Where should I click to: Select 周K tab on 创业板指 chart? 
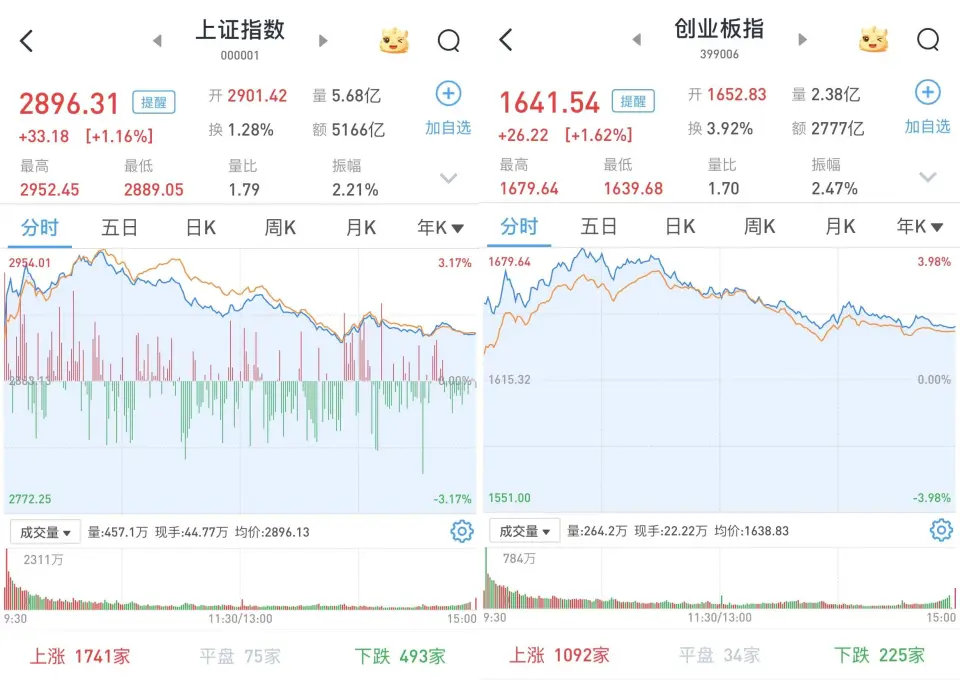(x=760, y=227)
